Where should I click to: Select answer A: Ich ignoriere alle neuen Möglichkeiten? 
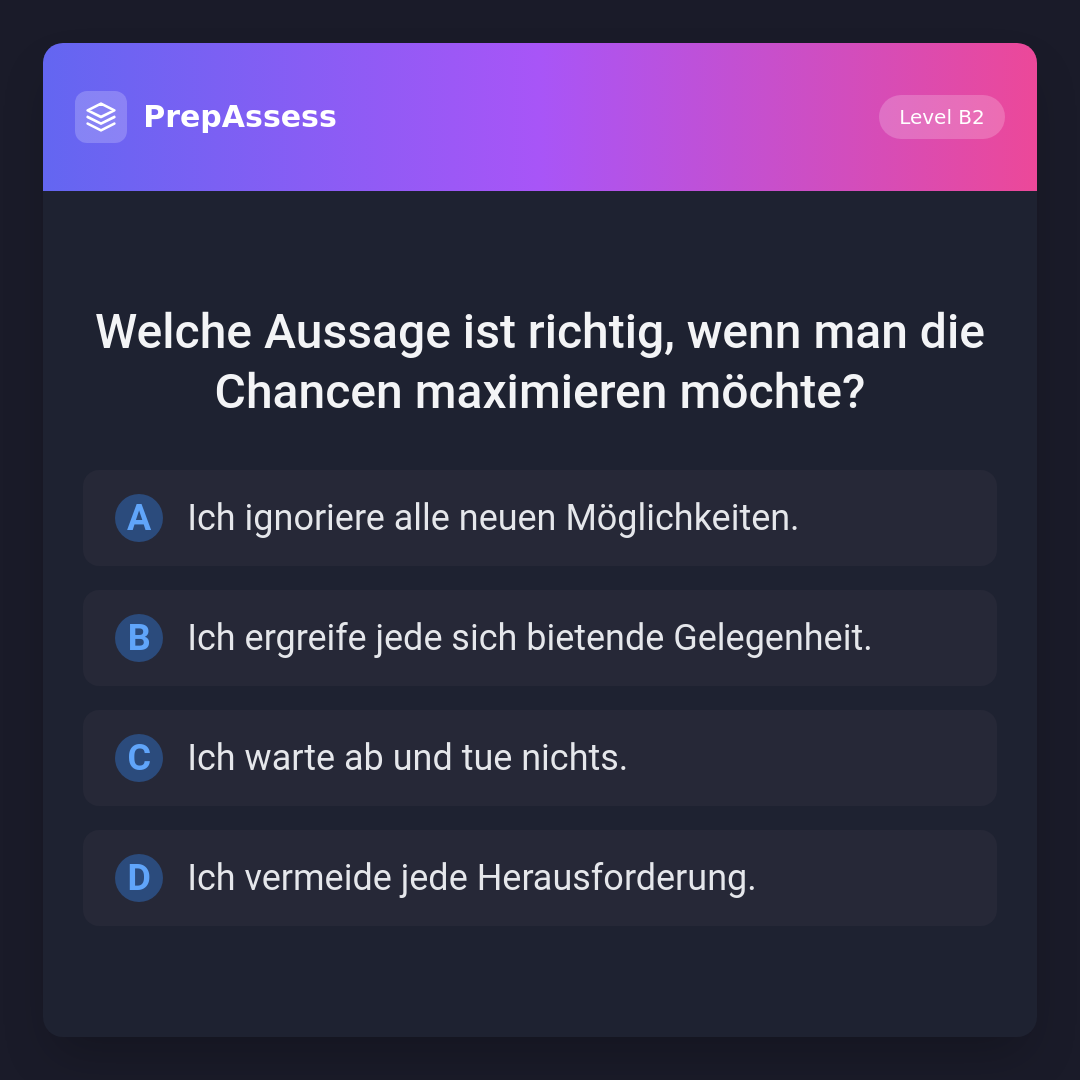[x=540, y=518]
